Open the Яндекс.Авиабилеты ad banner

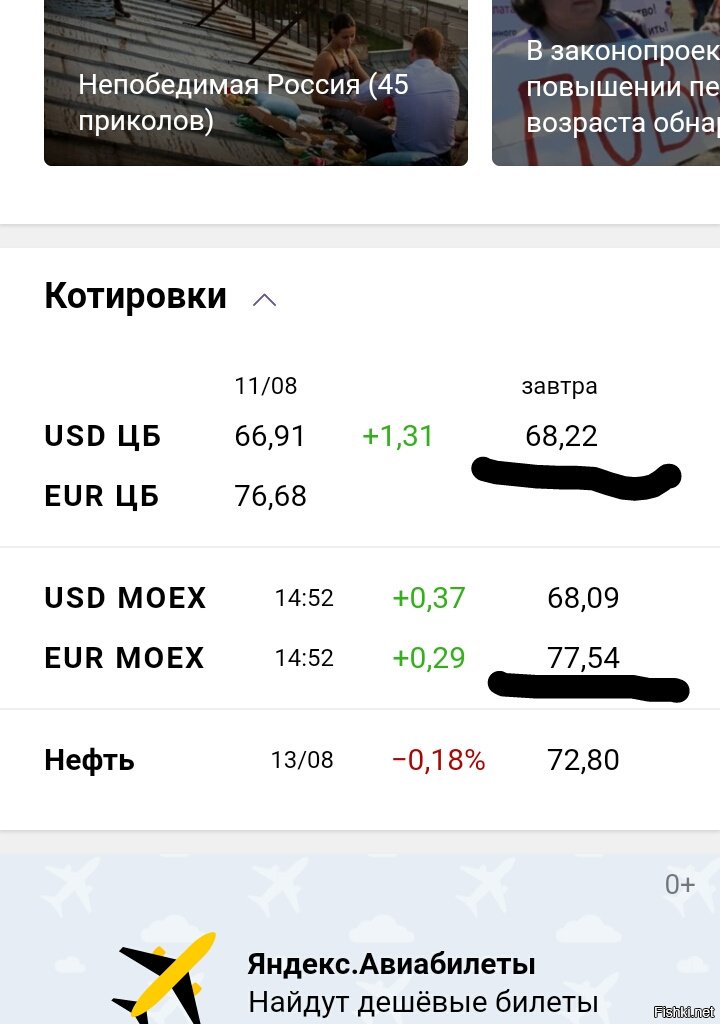coord(360,938)
